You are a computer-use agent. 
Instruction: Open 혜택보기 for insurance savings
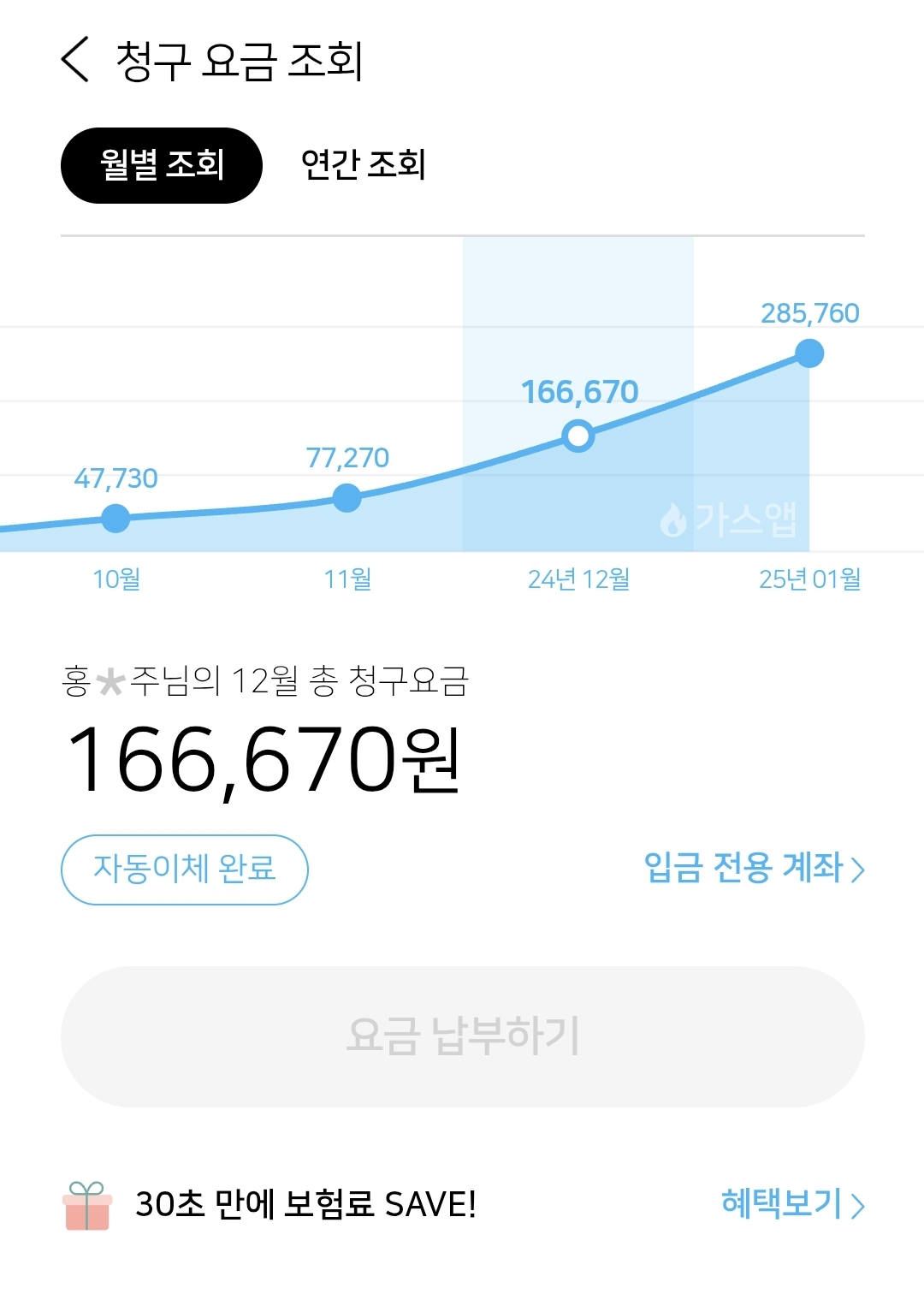click(793, 1203)
